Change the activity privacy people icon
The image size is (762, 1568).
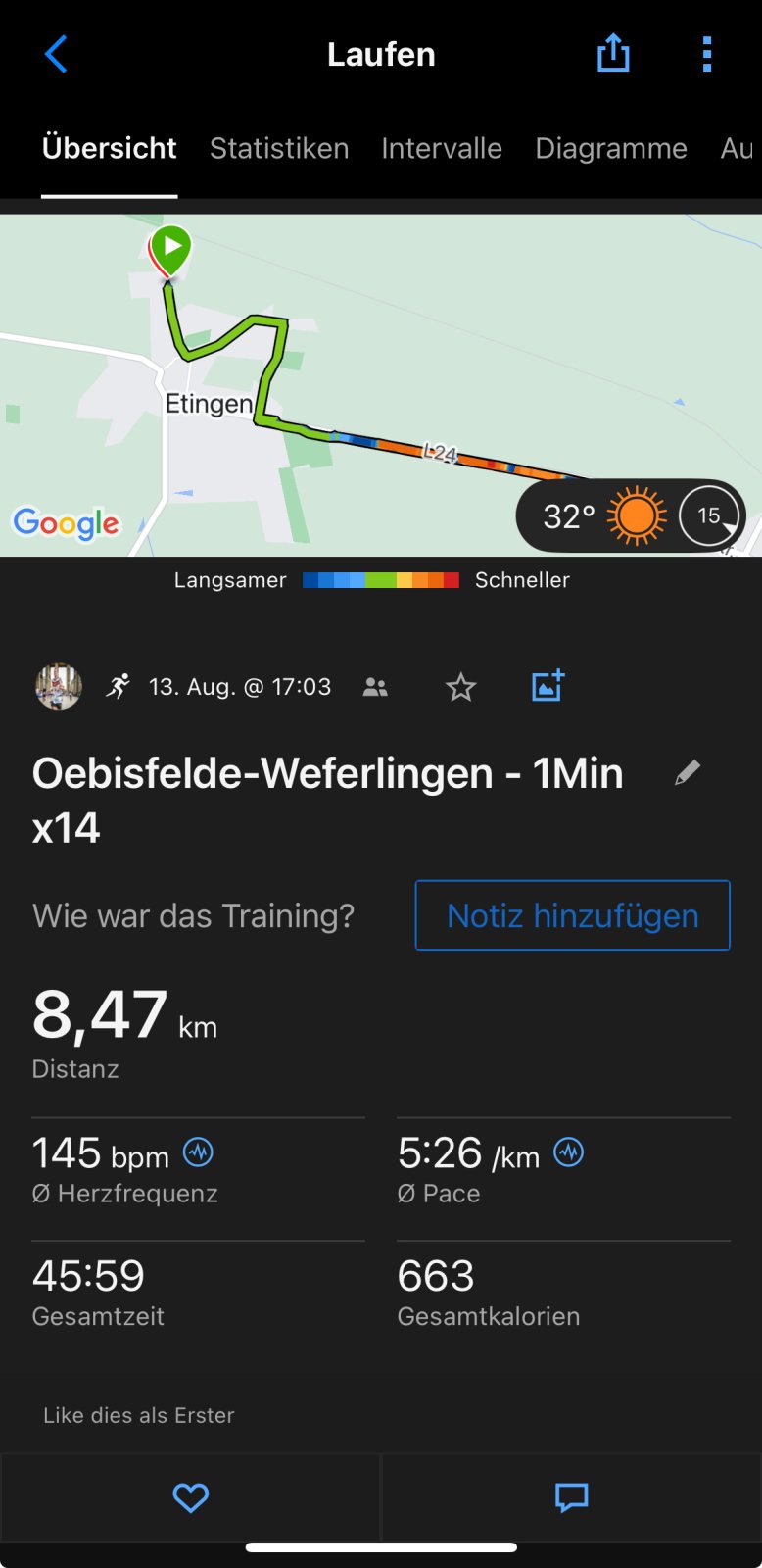click(x=375, y=687)
